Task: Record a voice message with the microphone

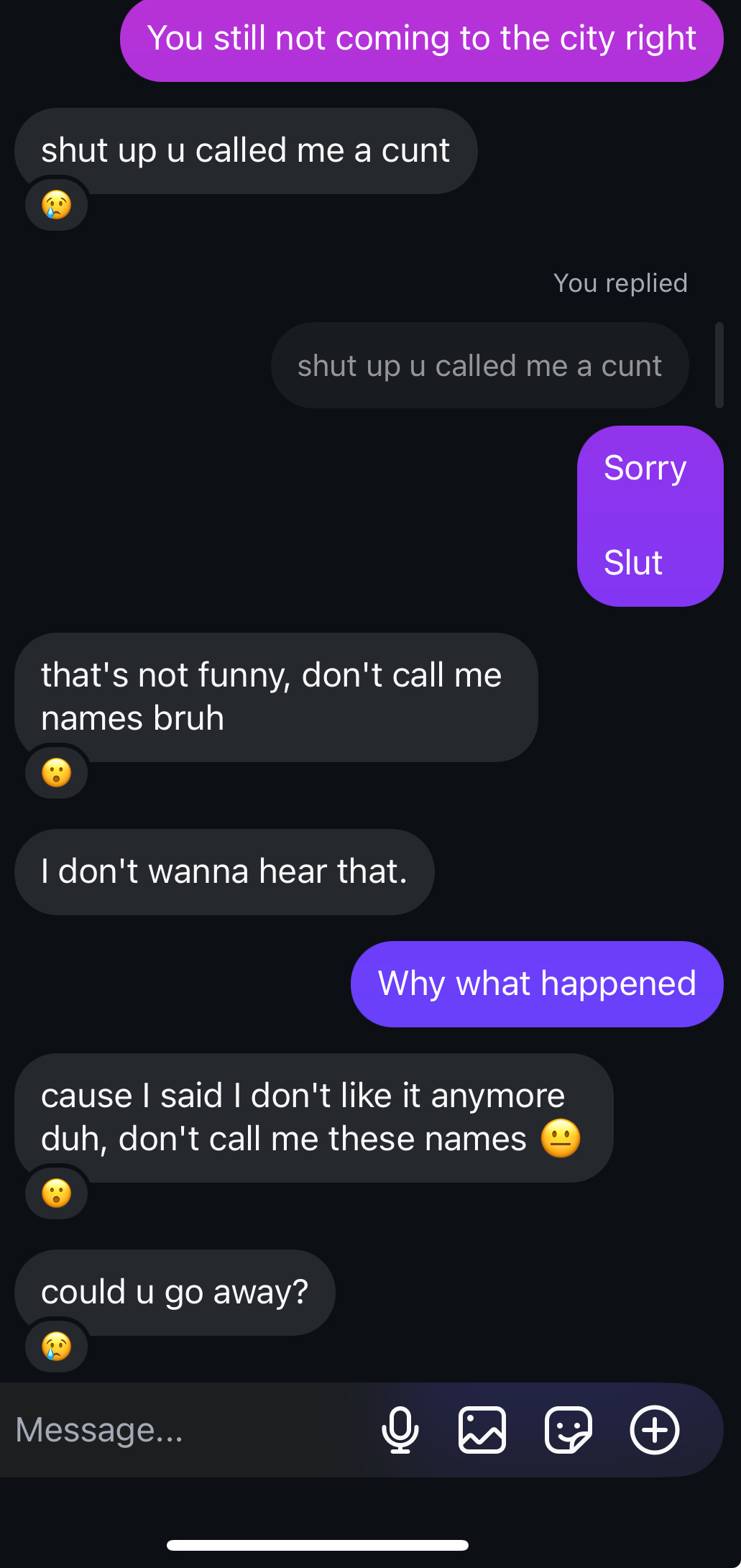Action: pyautogui.click(x=400, y=1430)
